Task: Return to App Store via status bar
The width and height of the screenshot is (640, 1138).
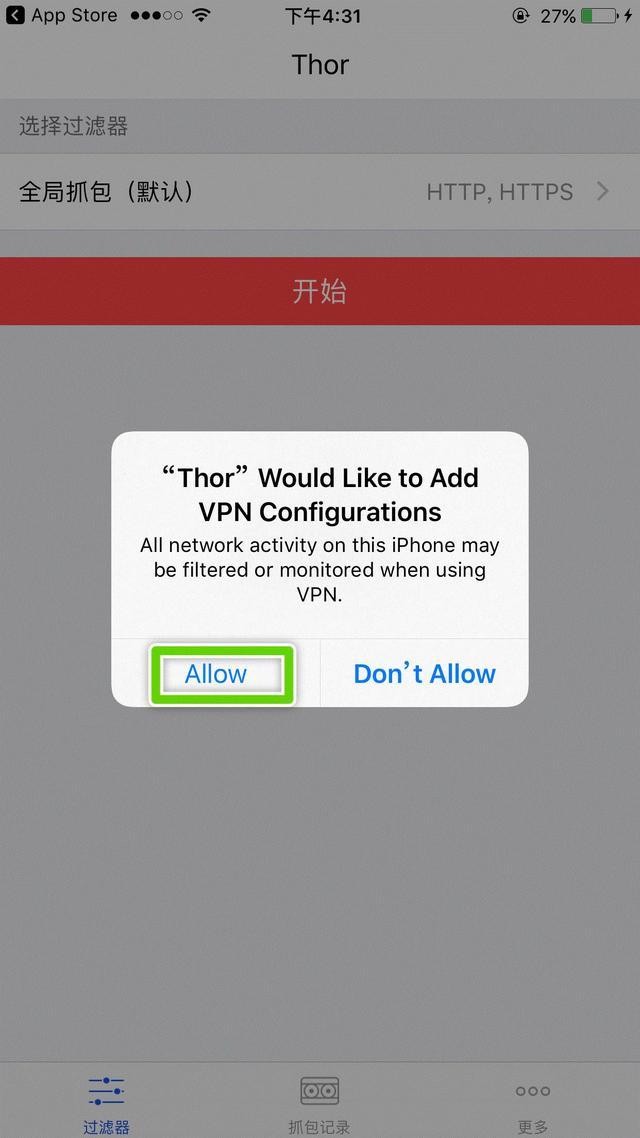Action: pos(62,15)
